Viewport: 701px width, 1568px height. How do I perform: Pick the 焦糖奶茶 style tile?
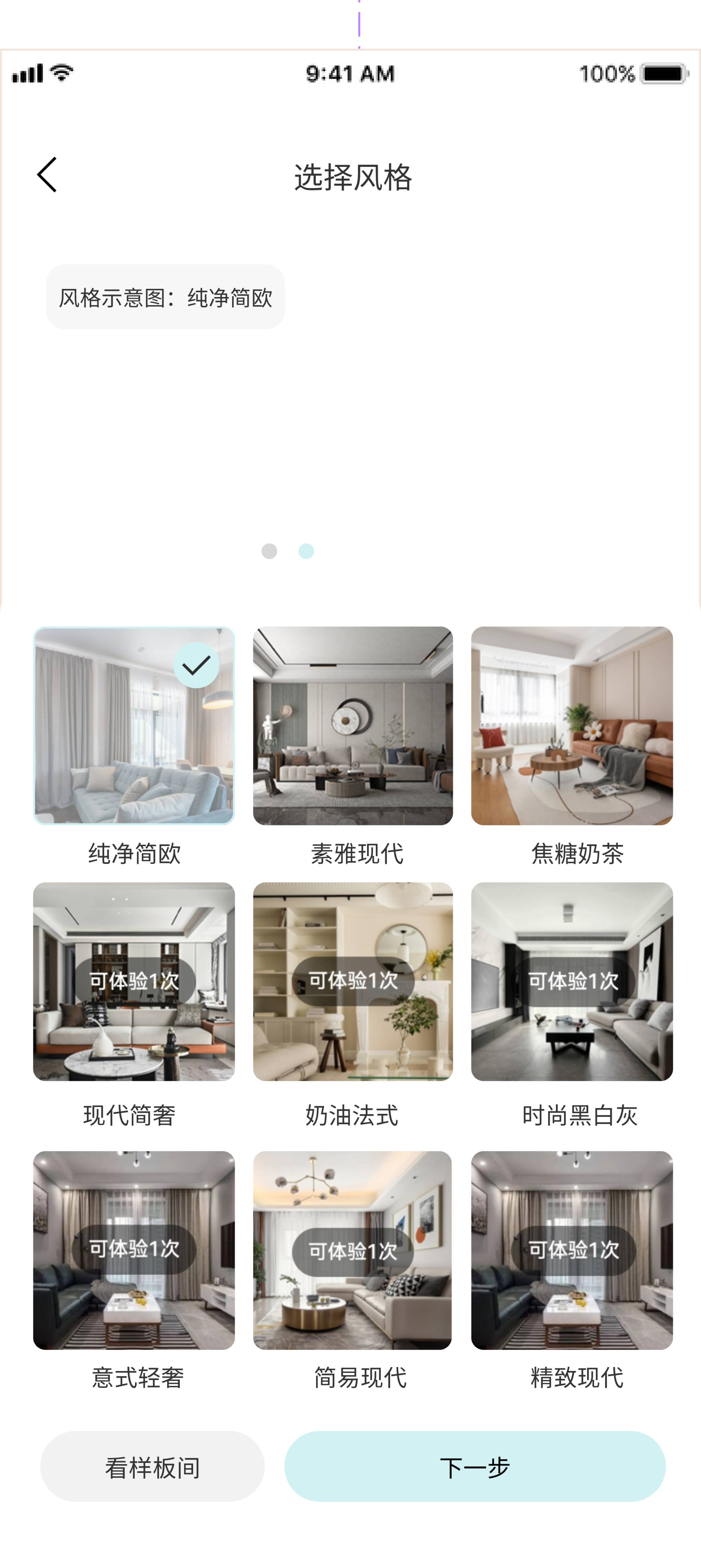tap(572, 725)
